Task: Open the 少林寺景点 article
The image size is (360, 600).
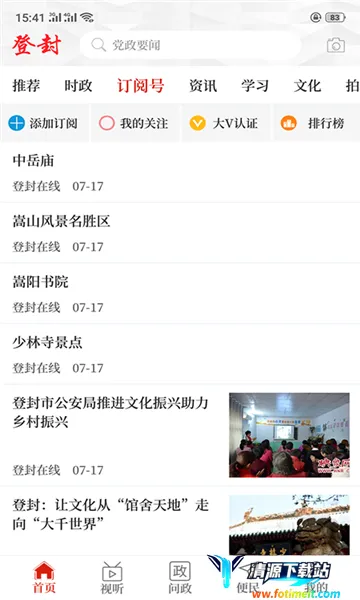Action: point(180,354)
